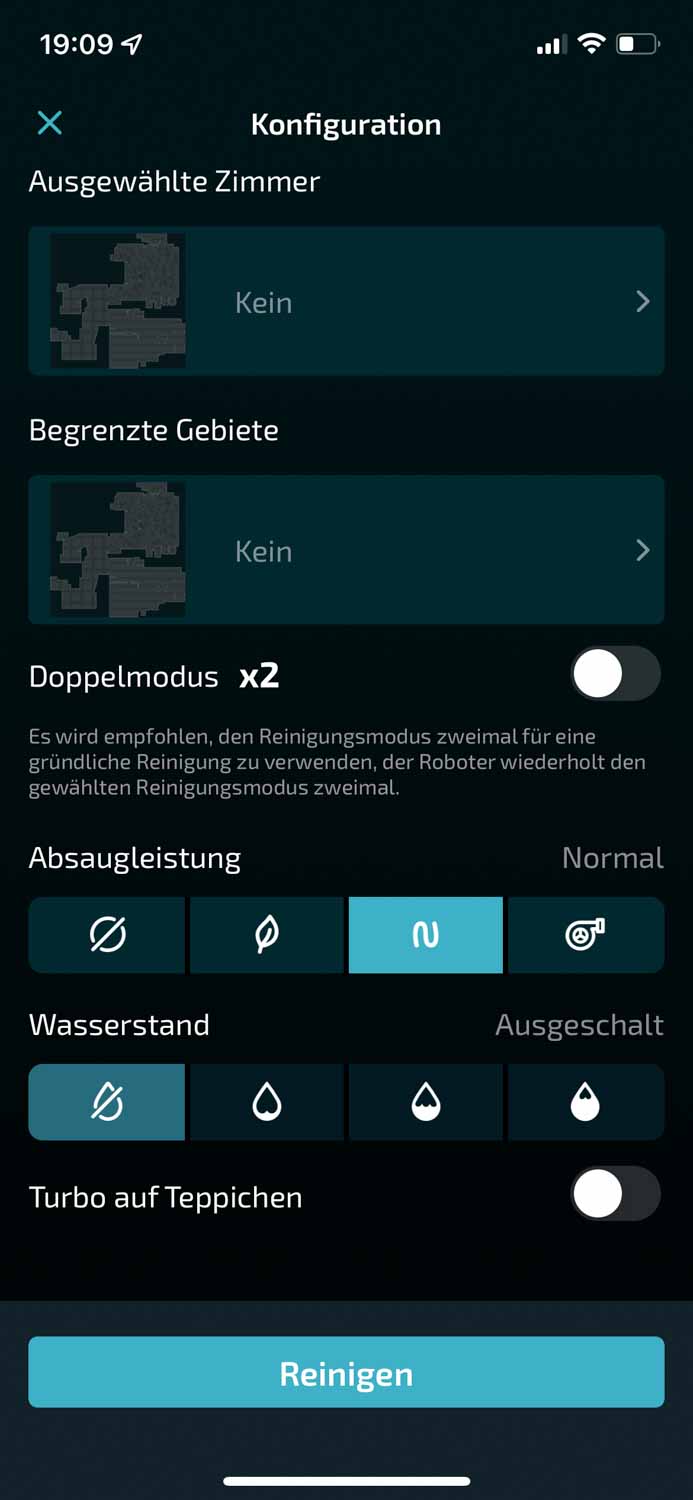
Task: Open Ausgewählte Zimmer room selection
Action: pyautogui.click(x=346, y=301)
